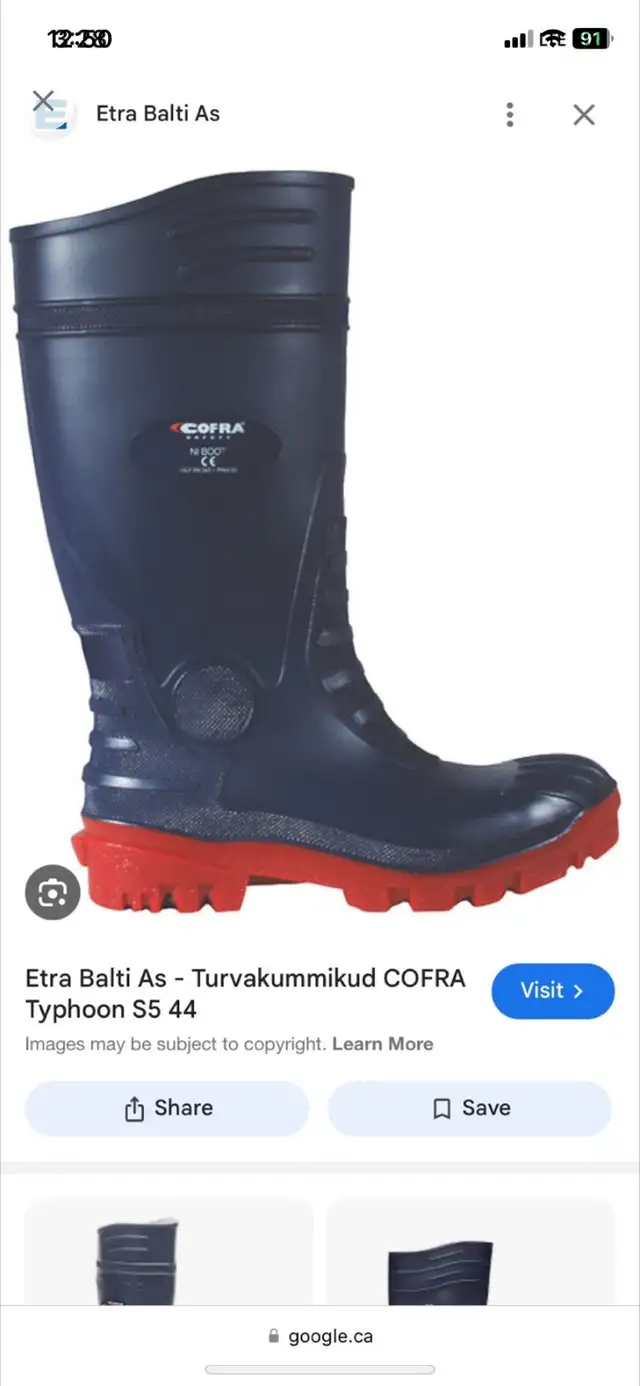Close the image viewer with the right X
This screenshot has height=1386, width=640.
pyautogui.click(x=584, y=115)
